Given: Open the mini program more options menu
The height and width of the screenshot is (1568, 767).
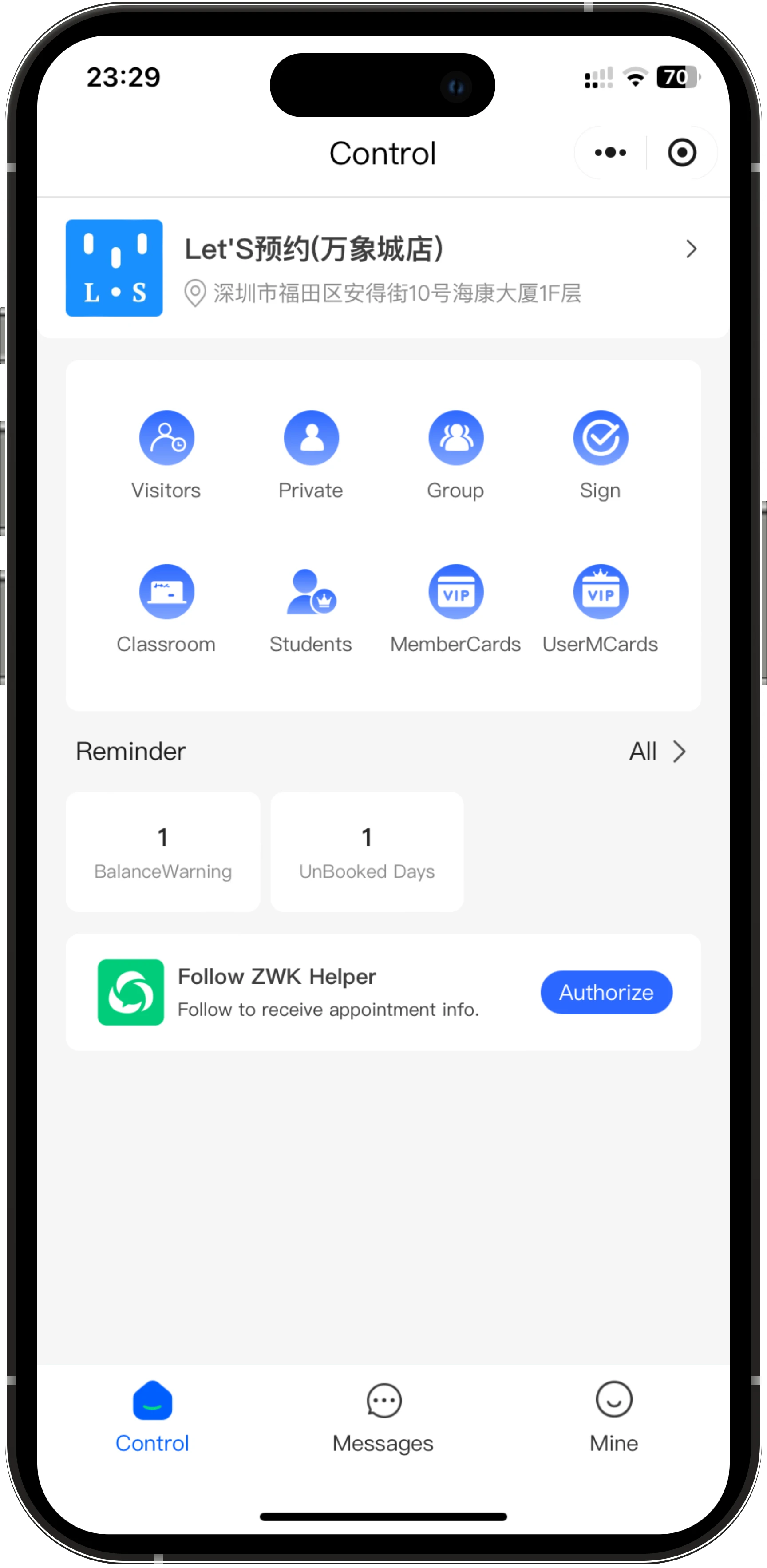Looking at the screenshot, I should [x=610, y=153].
